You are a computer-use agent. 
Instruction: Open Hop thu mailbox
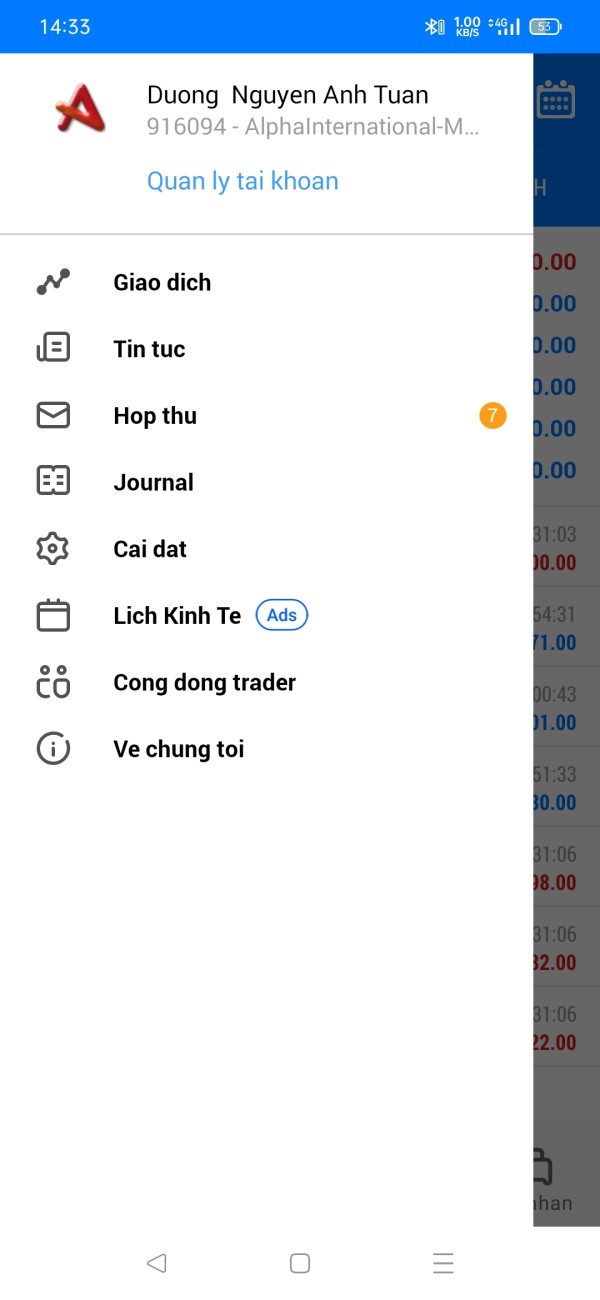155,416
